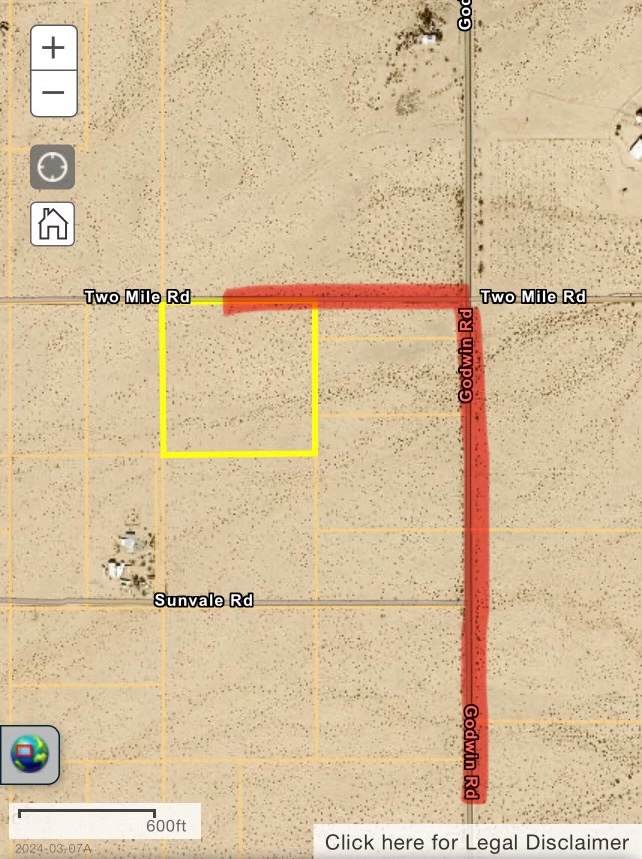Open the Legal Disclaimer link
The width and height of the screenshot is (642, 859).
[477, 842]
